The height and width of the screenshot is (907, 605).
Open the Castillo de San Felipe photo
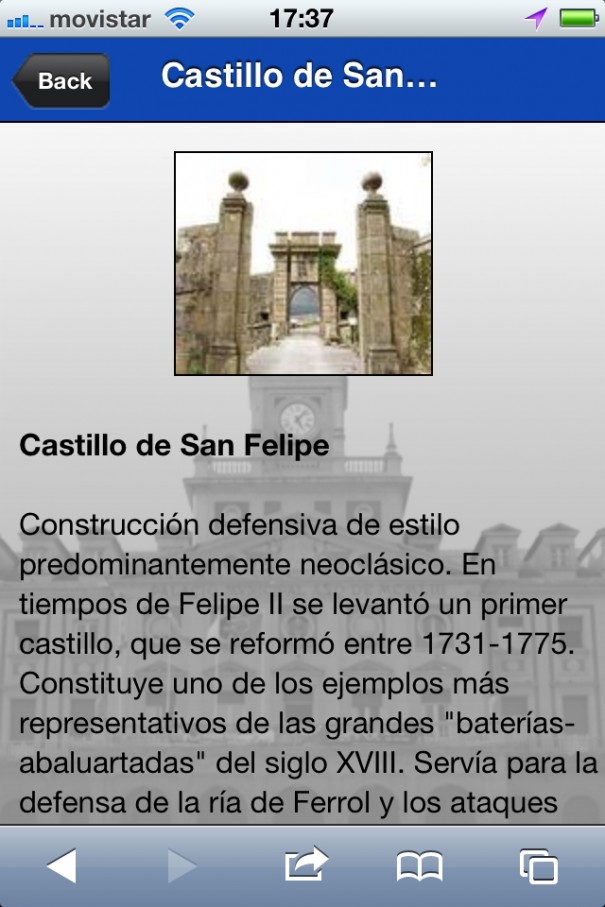tap(303, 264)
